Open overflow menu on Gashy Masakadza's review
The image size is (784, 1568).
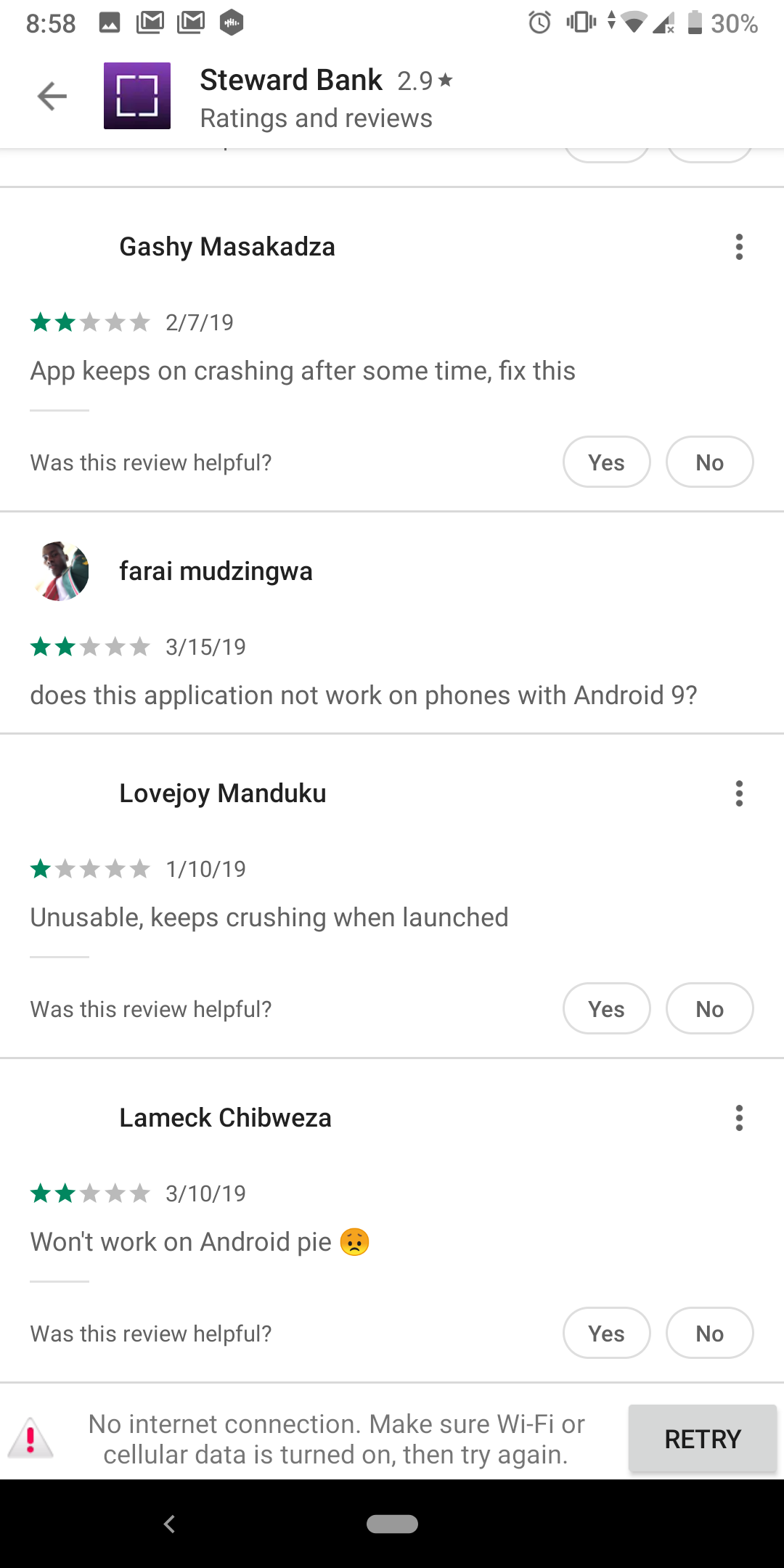tap(739, 247)
